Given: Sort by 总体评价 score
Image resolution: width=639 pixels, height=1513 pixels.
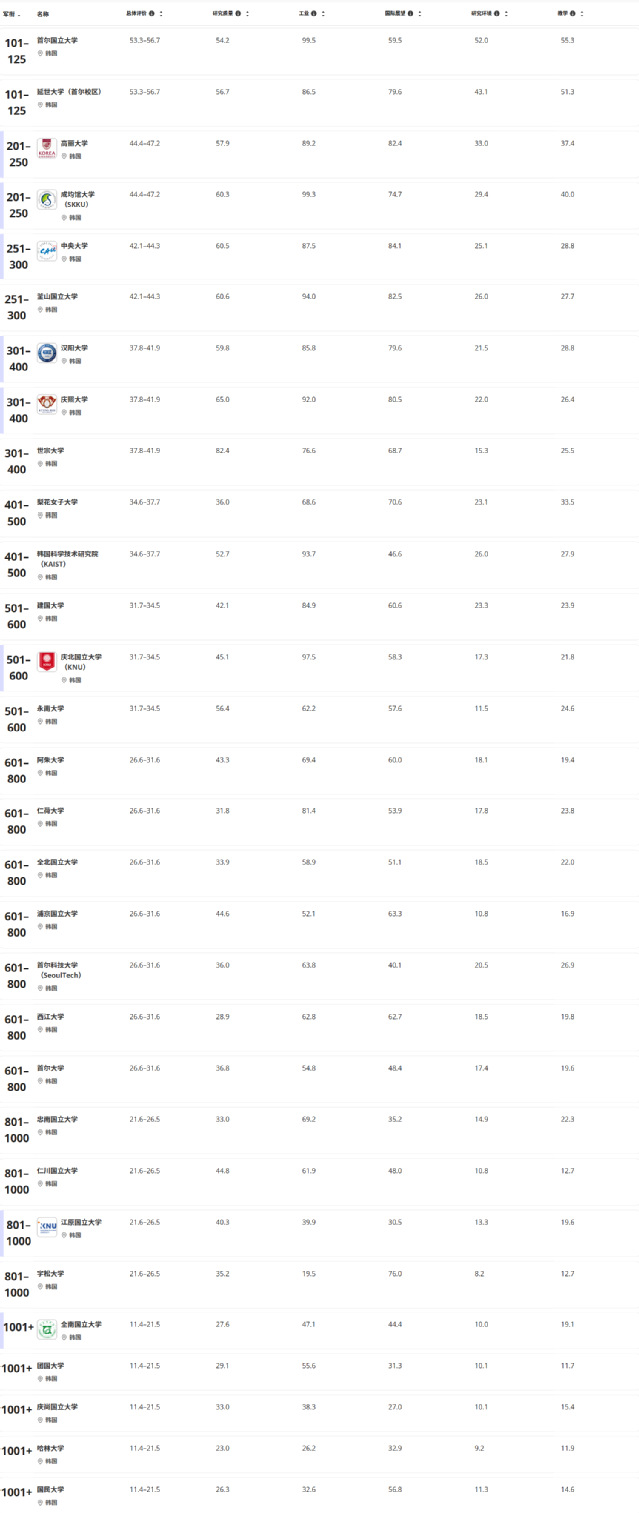Looking at the screenshot, I should click(161, 14).
